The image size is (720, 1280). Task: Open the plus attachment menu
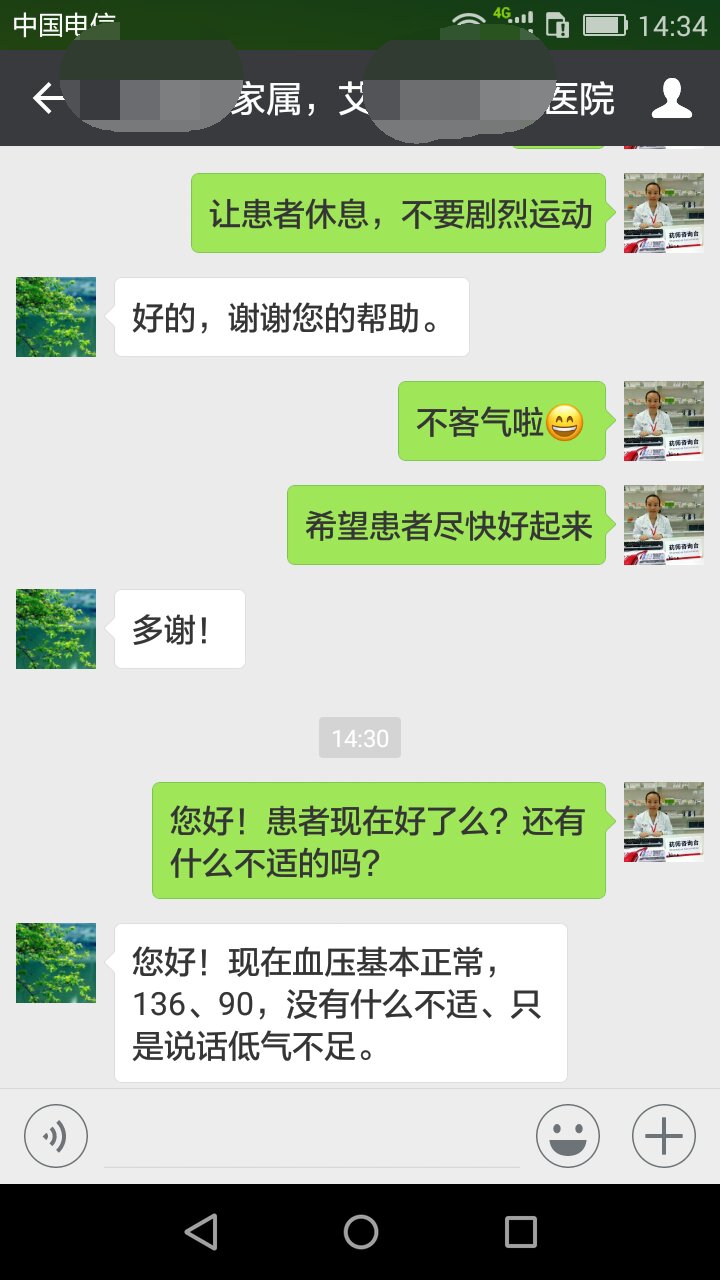click(x=663, y=1136)
